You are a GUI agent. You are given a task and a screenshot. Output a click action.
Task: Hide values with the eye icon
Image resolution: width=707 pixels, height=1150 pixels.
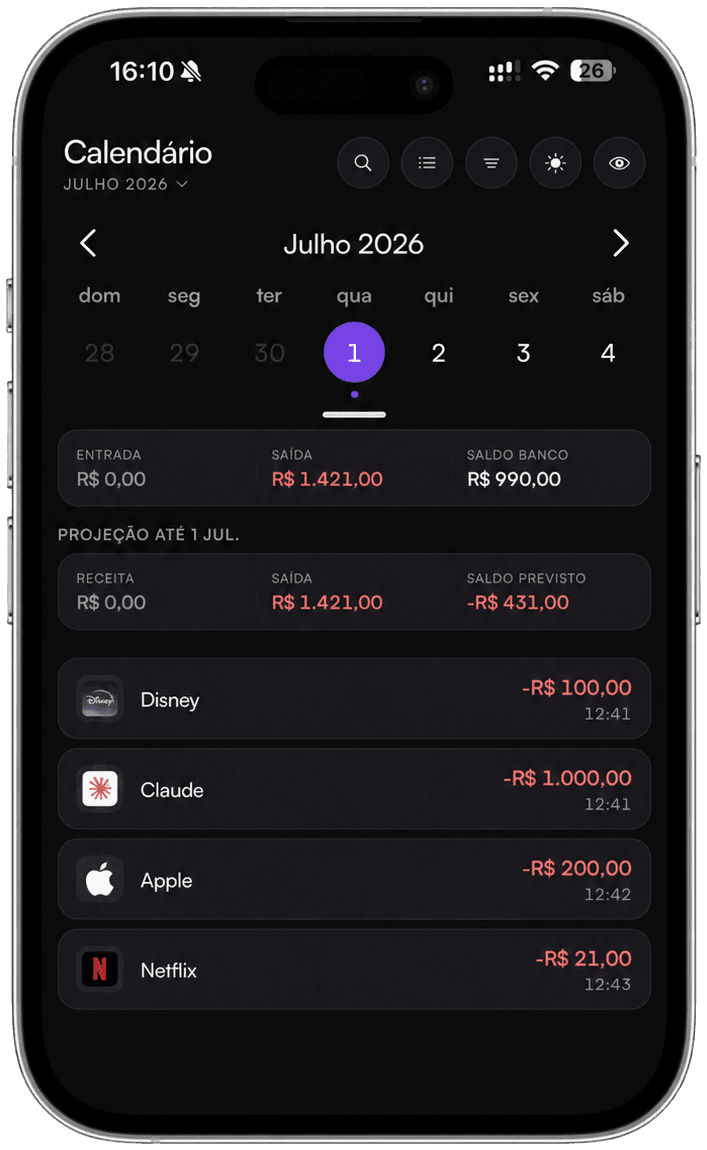pyautogui.click(x=619, y=163)
